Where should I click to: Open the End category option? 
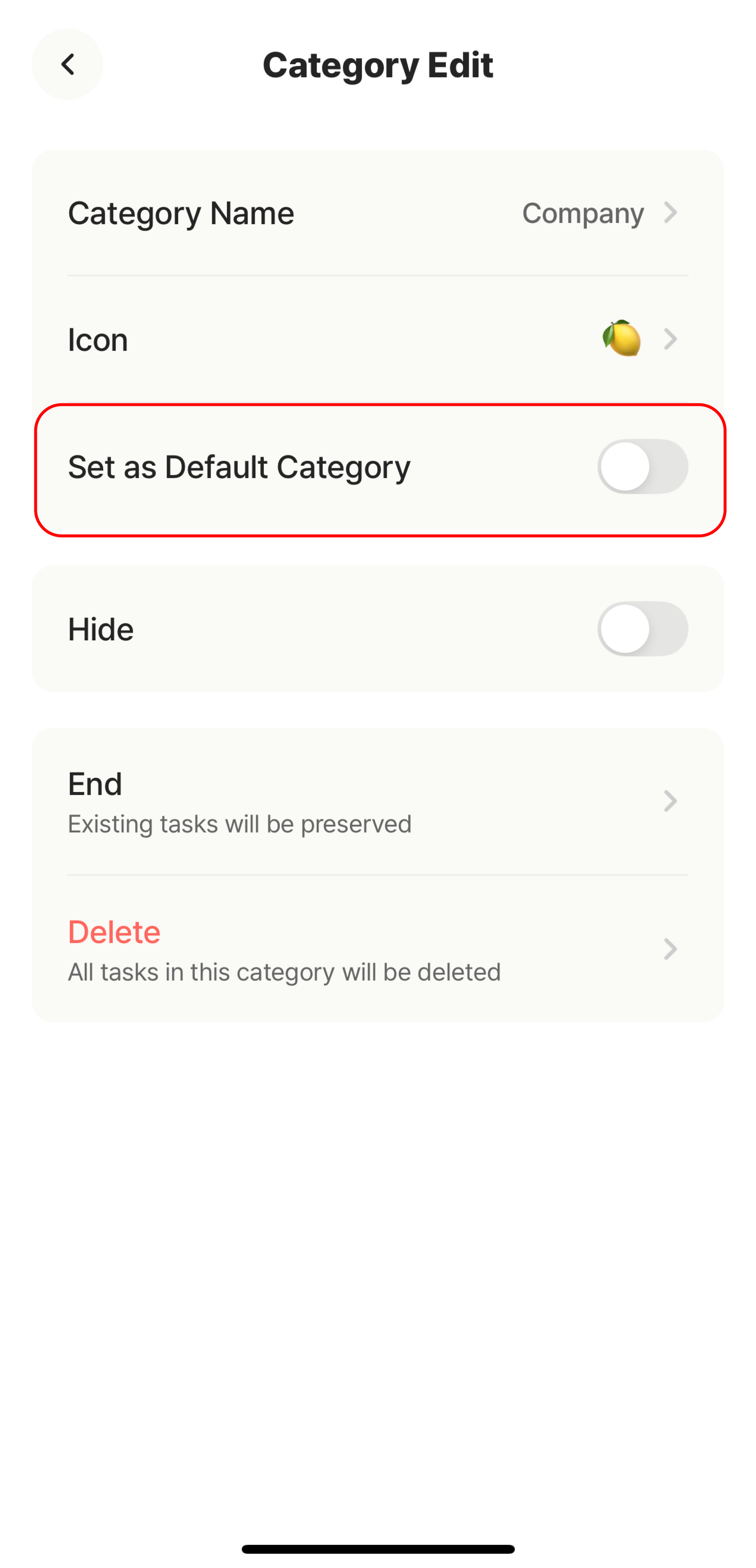(378, 801)
